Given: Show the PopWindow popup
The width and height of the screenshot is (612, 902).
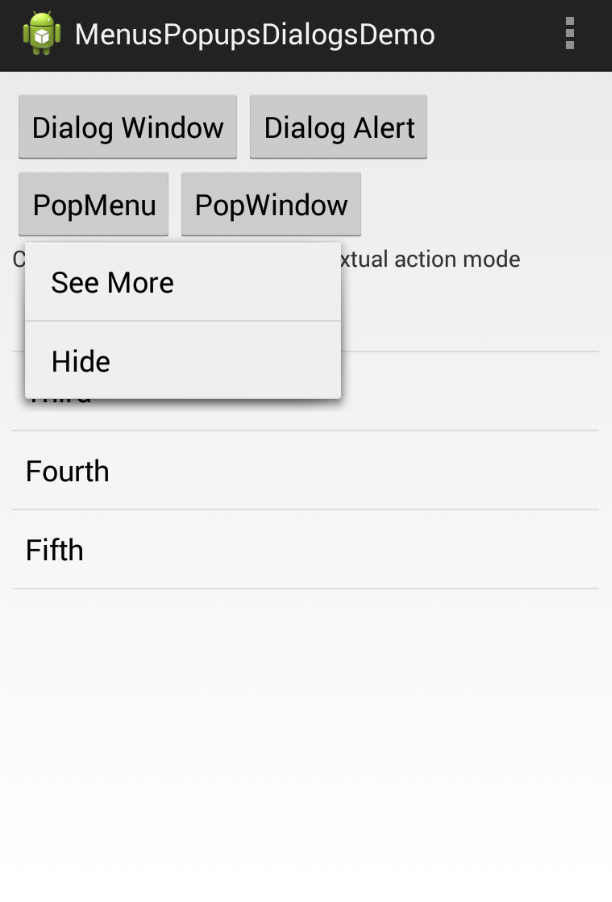Looking at the screenshot, I should click(x=271, y=205).
